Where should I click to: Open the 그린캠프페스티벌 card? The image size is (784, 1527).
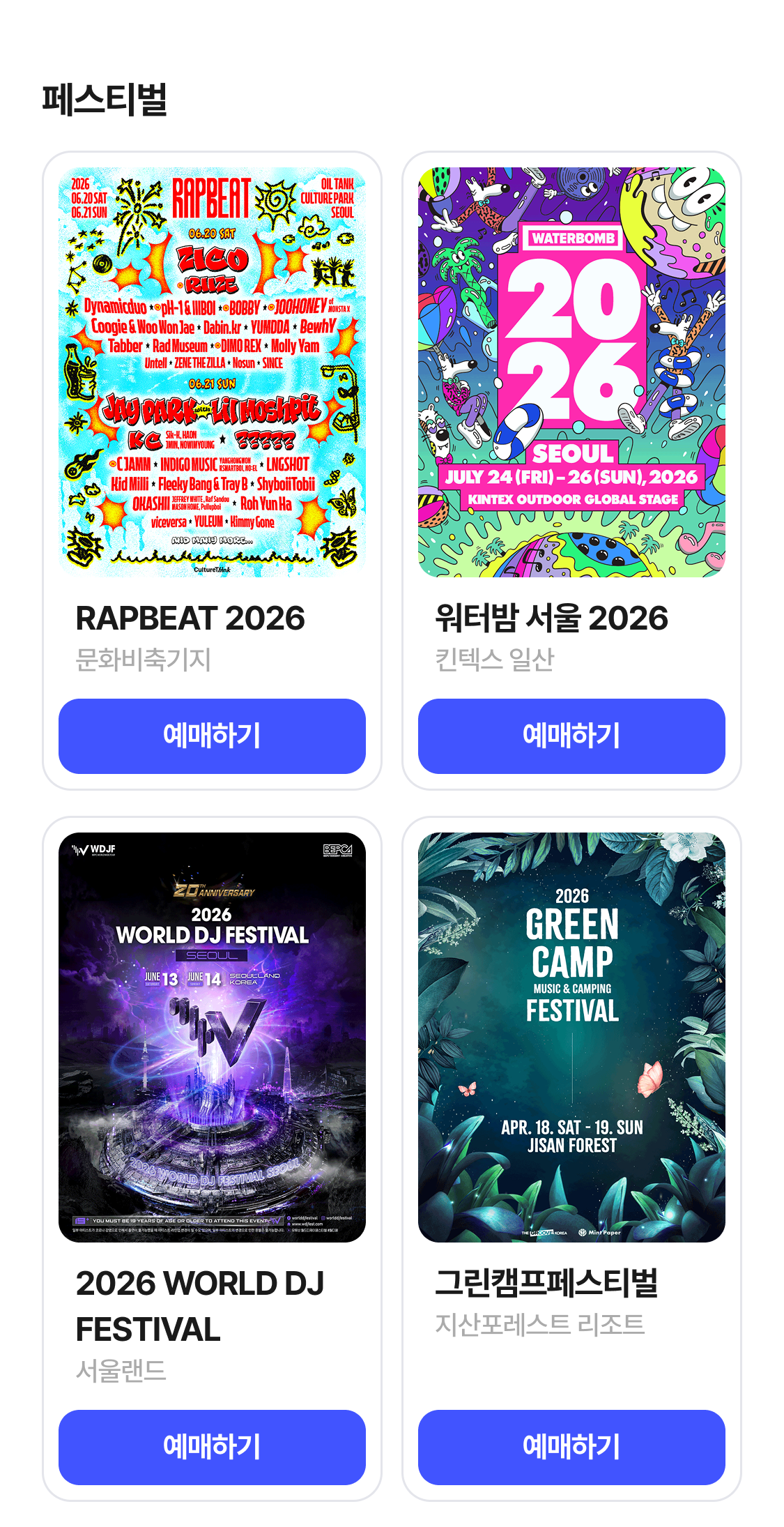click(x=571, y=1037)
